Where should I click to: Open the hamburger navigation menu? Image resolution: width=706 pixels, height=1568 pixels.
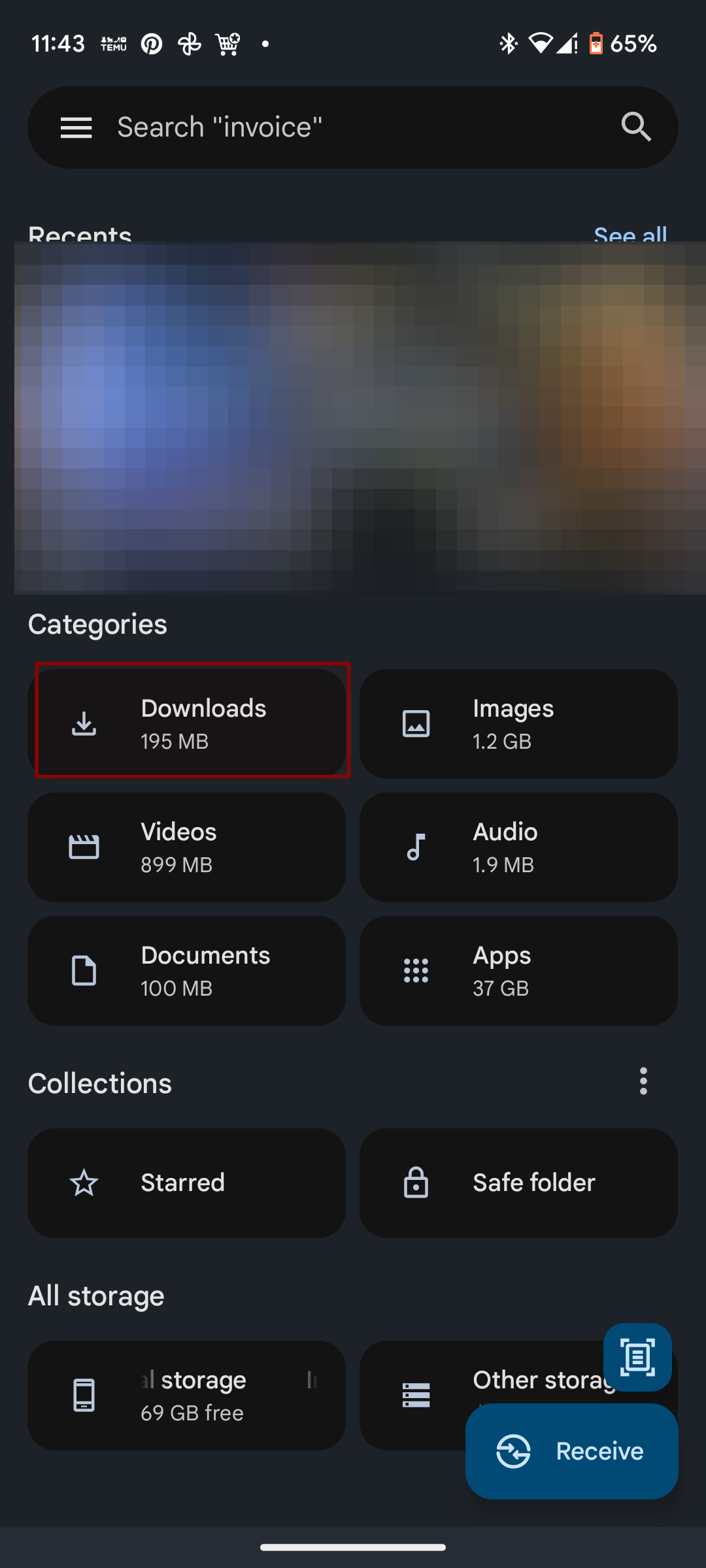tap(76, 127)
